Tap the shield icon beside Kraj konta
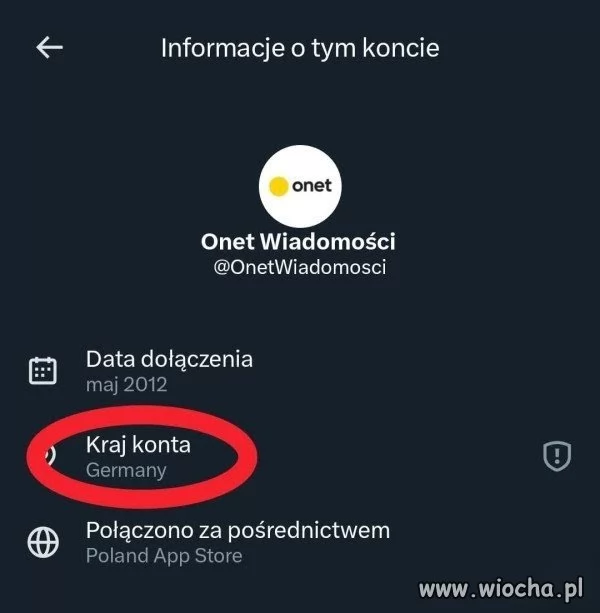 pyautogui.click(x=556, y=456)
